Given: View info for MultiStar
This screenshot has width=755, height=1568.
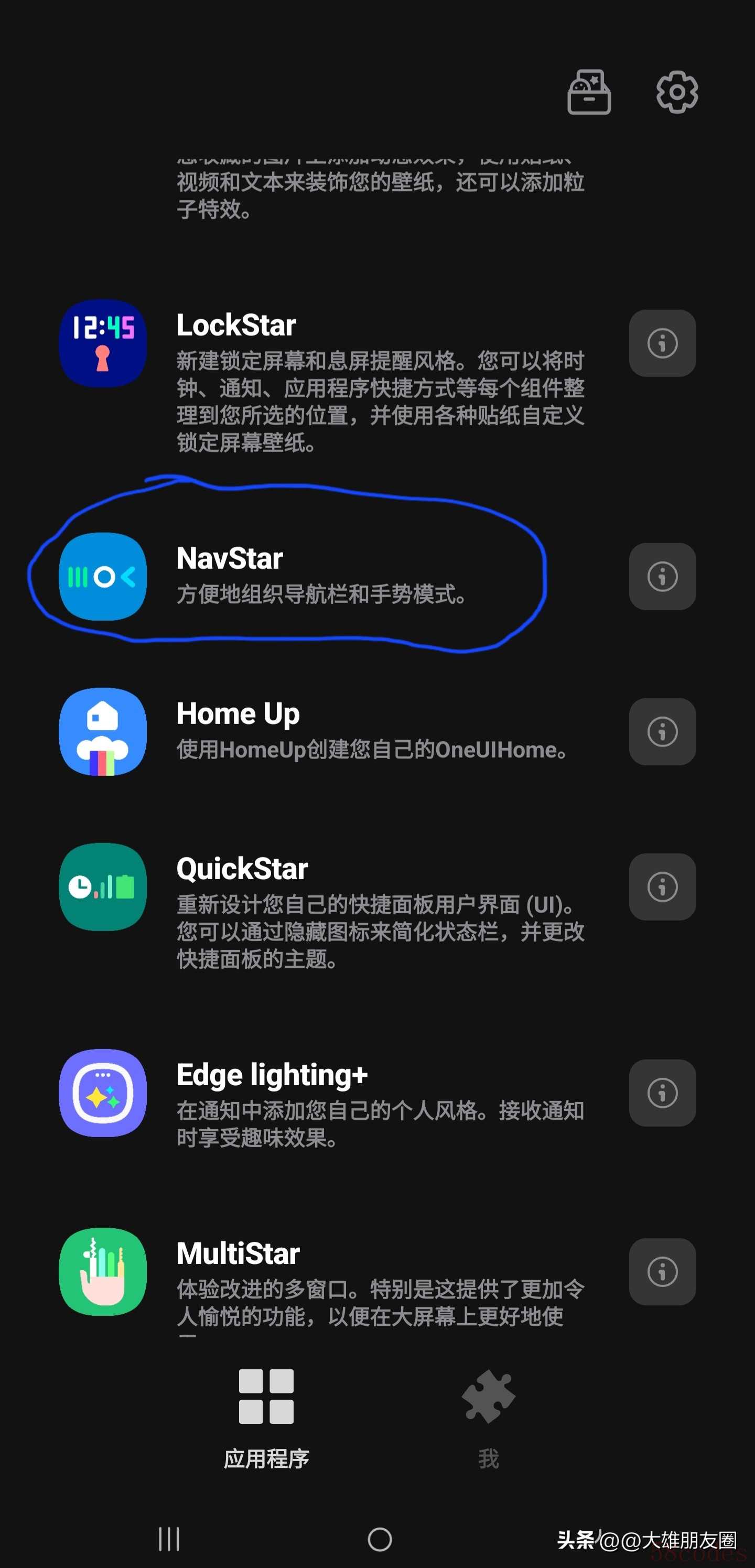Looking at the screenshot, I should [x=662, y=1272].
